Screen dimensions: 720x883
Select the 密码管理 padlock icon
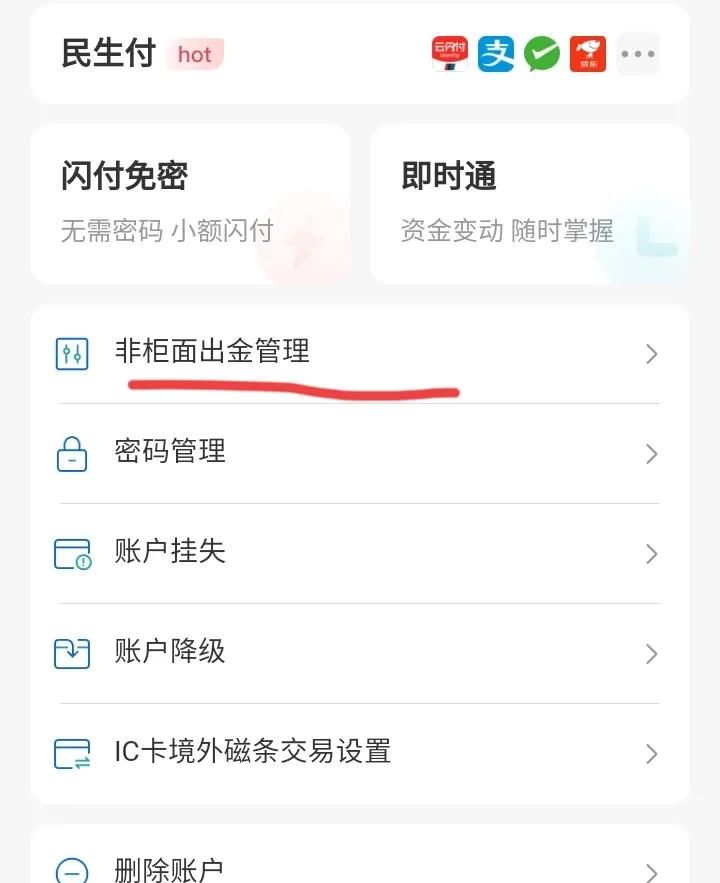tap(72, 453)
